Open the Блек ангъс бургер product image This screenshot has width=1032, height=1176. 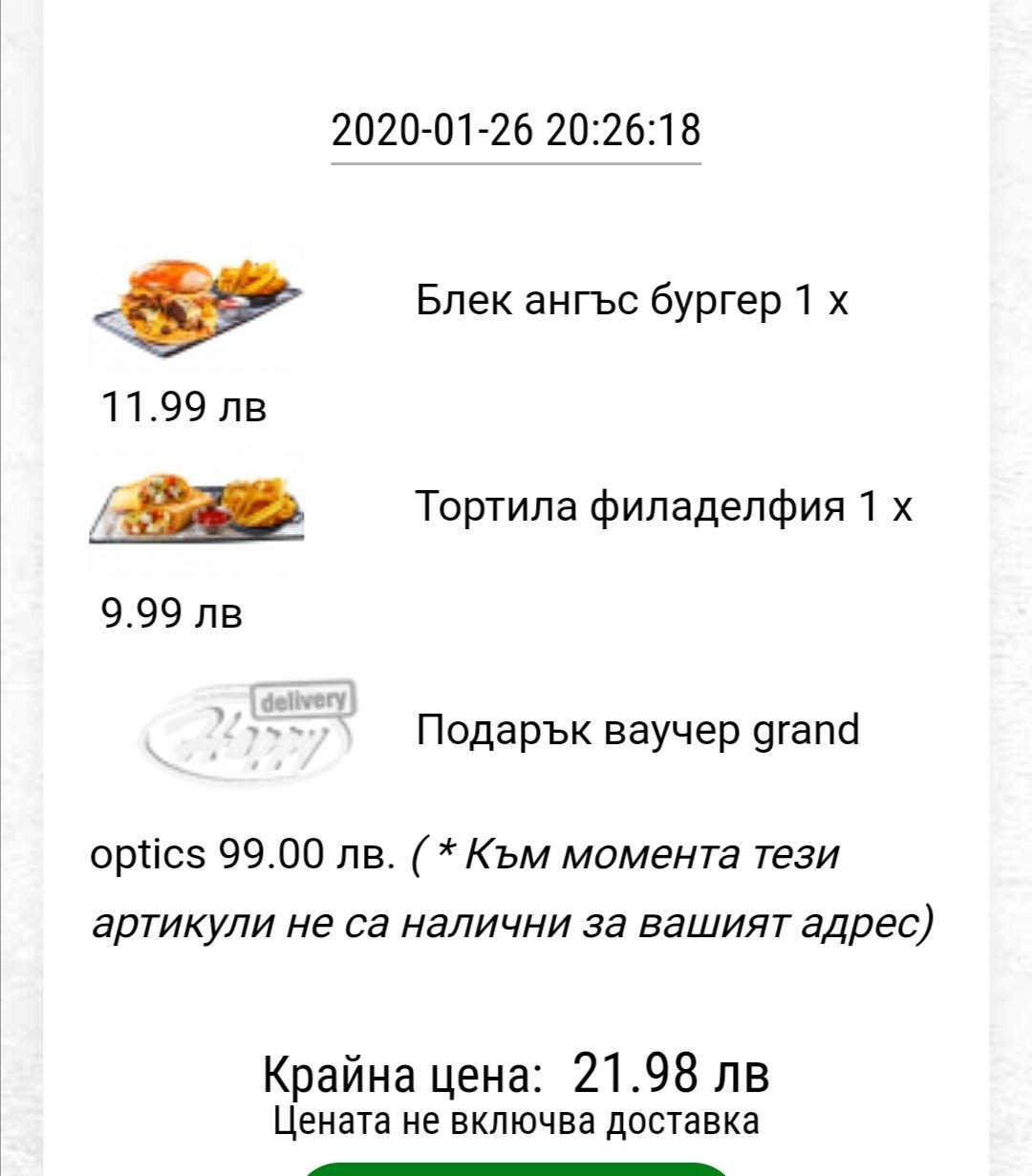198,304
